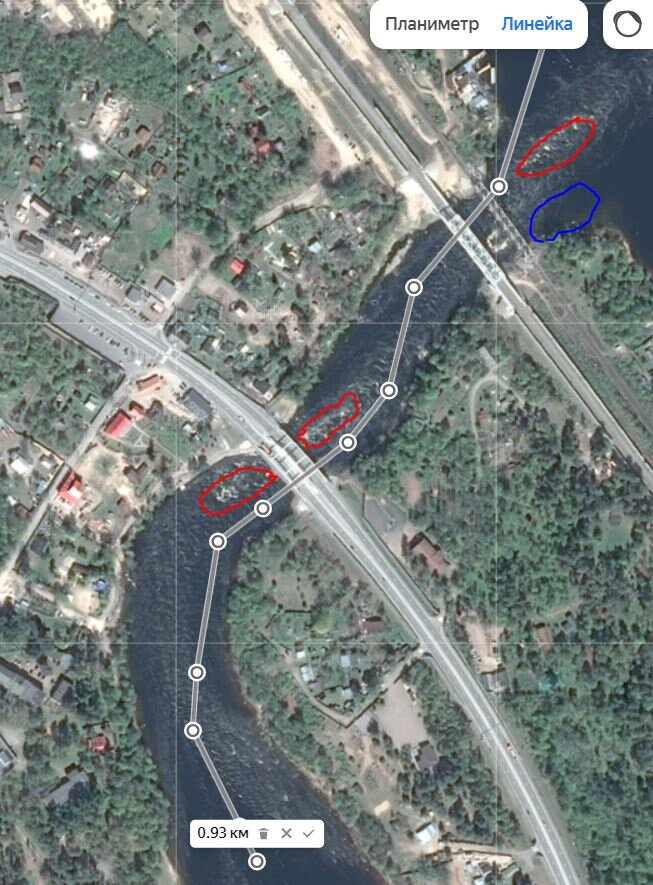Delete the 0.93 км ruler measurement
This screenshot has width=653, height=885.
(264, 832)
